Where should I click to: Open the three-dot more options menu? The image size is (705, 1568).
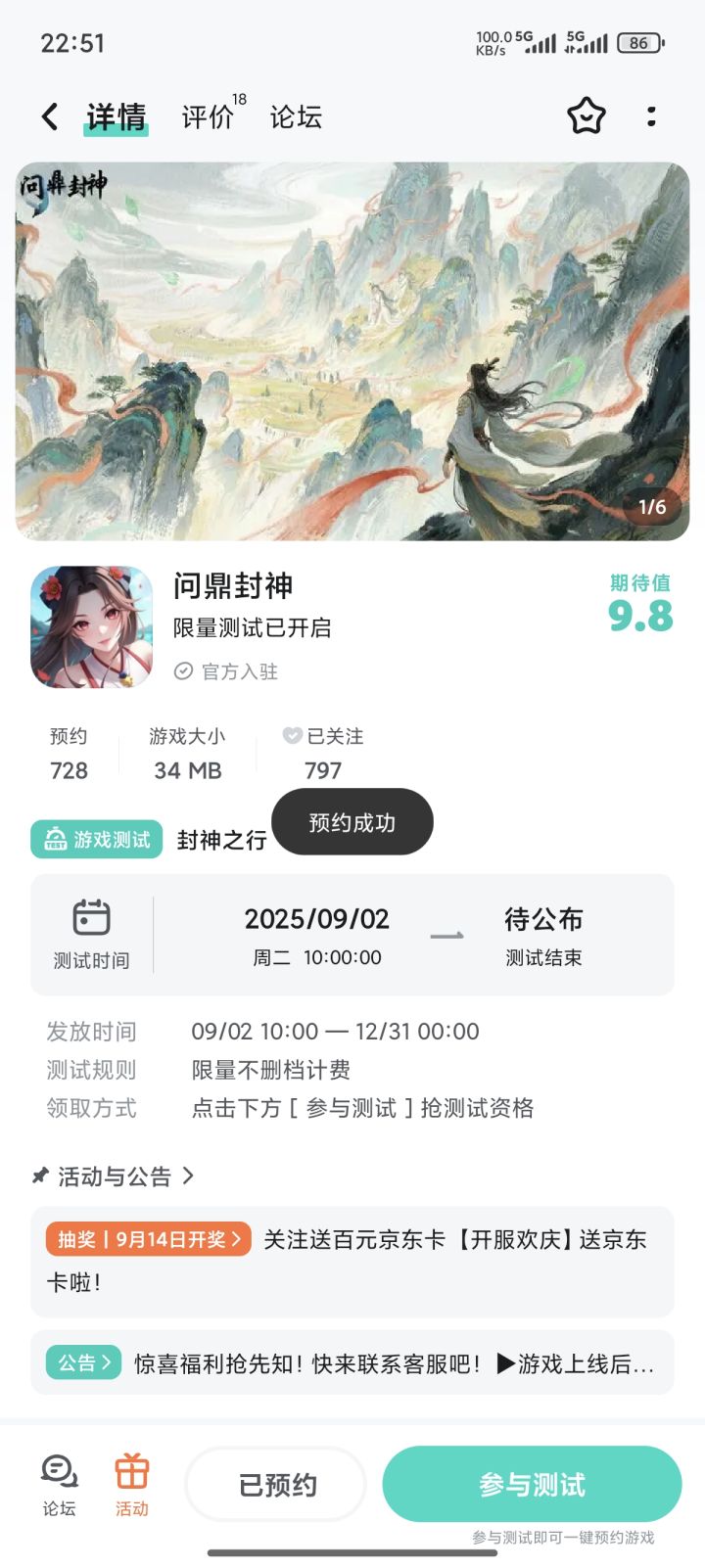[x=651, y=116]
